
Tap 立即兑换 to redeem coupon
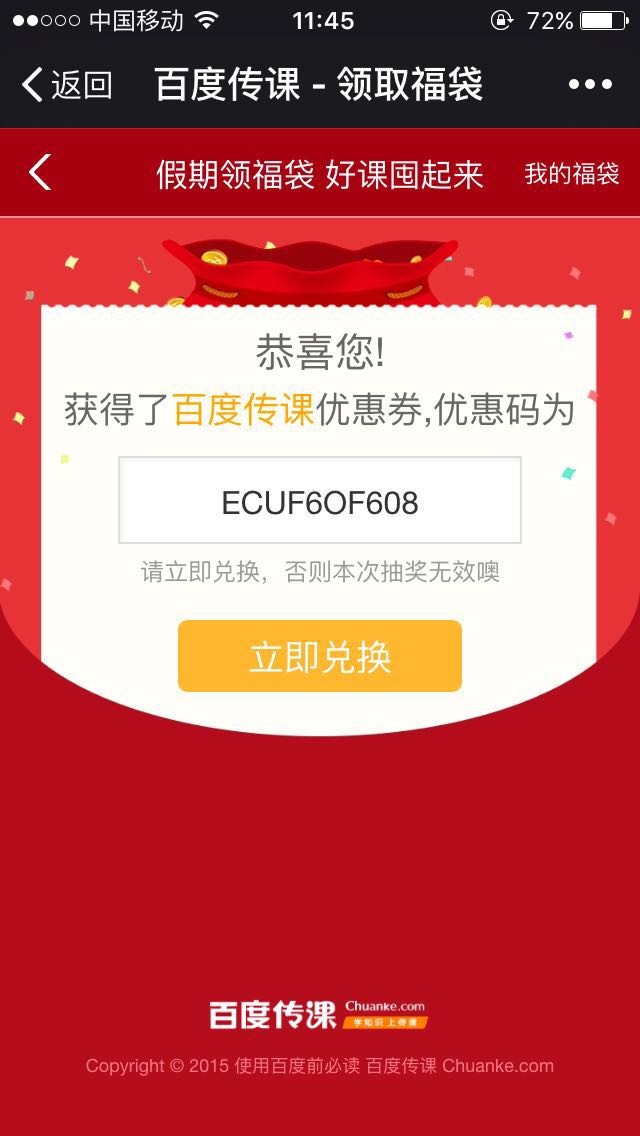320,656
